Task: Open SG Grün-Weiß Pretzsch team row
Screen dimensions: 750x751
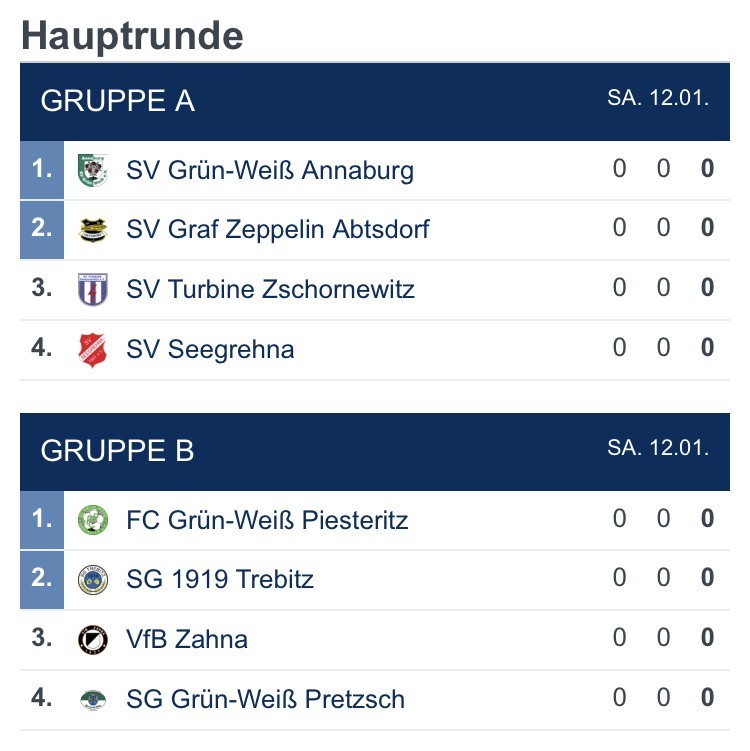Action: point(265,699)
